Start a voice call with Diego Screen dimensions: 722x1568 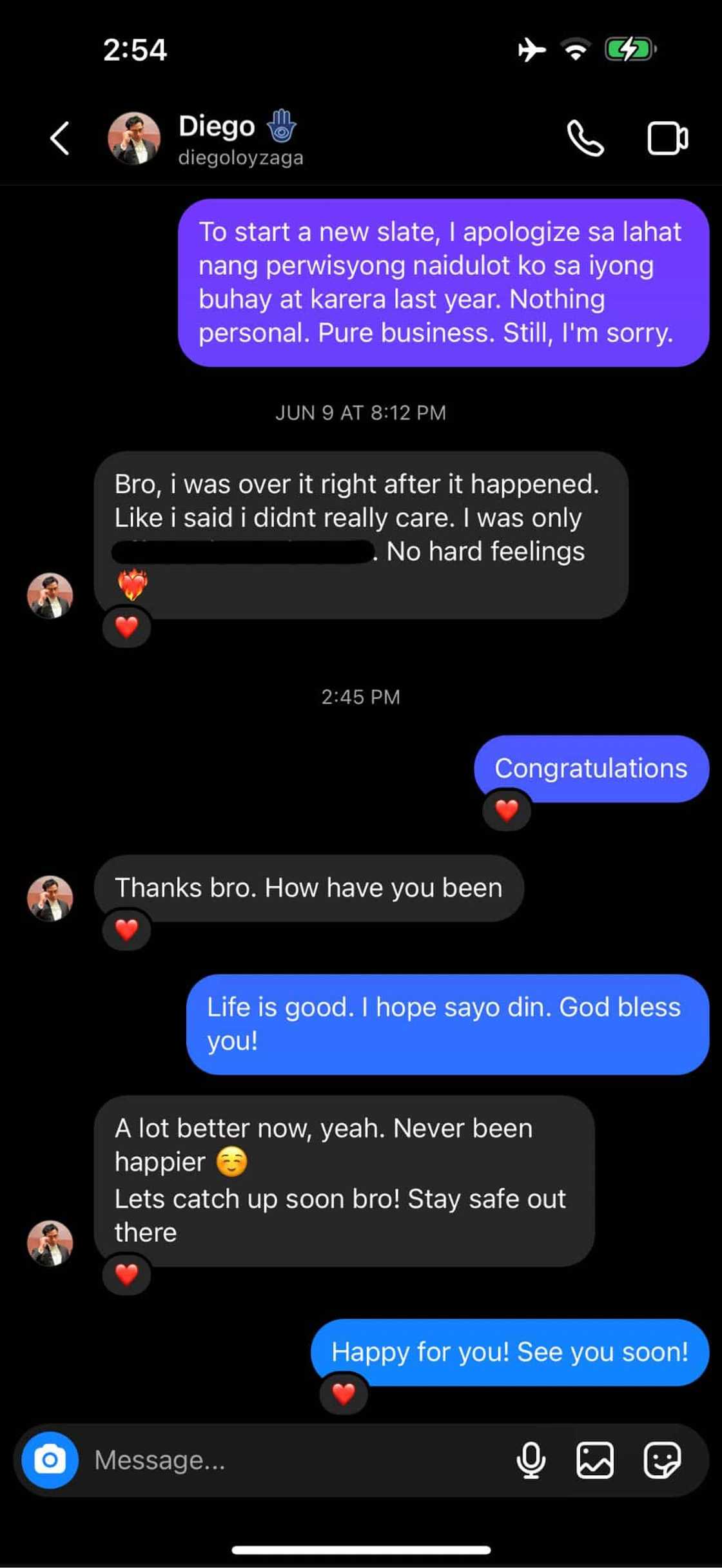(x=585, y=139)
